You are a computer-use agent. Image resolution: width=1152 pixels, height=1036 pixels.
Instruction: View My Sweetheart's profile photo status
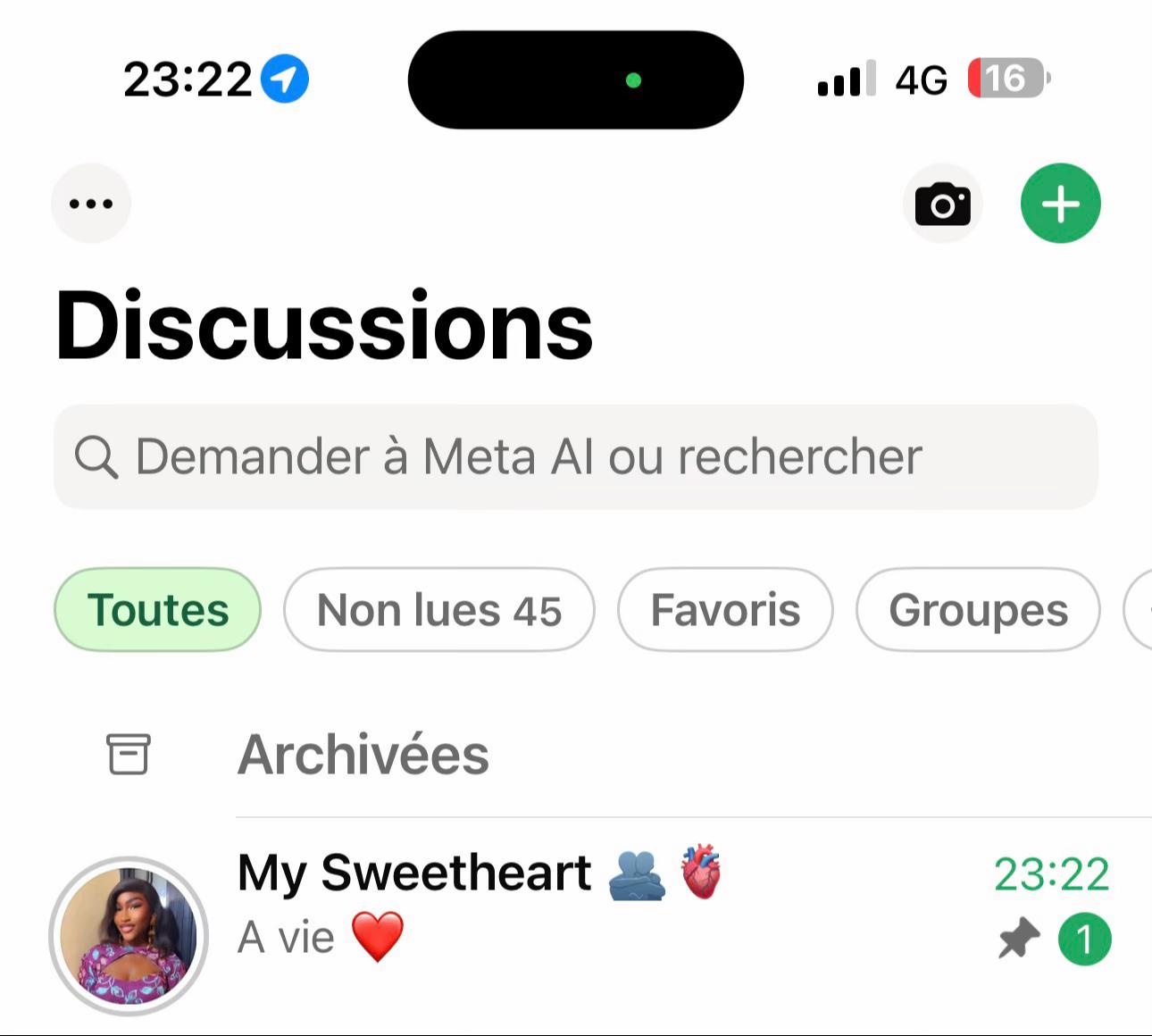tap(129, 936)
